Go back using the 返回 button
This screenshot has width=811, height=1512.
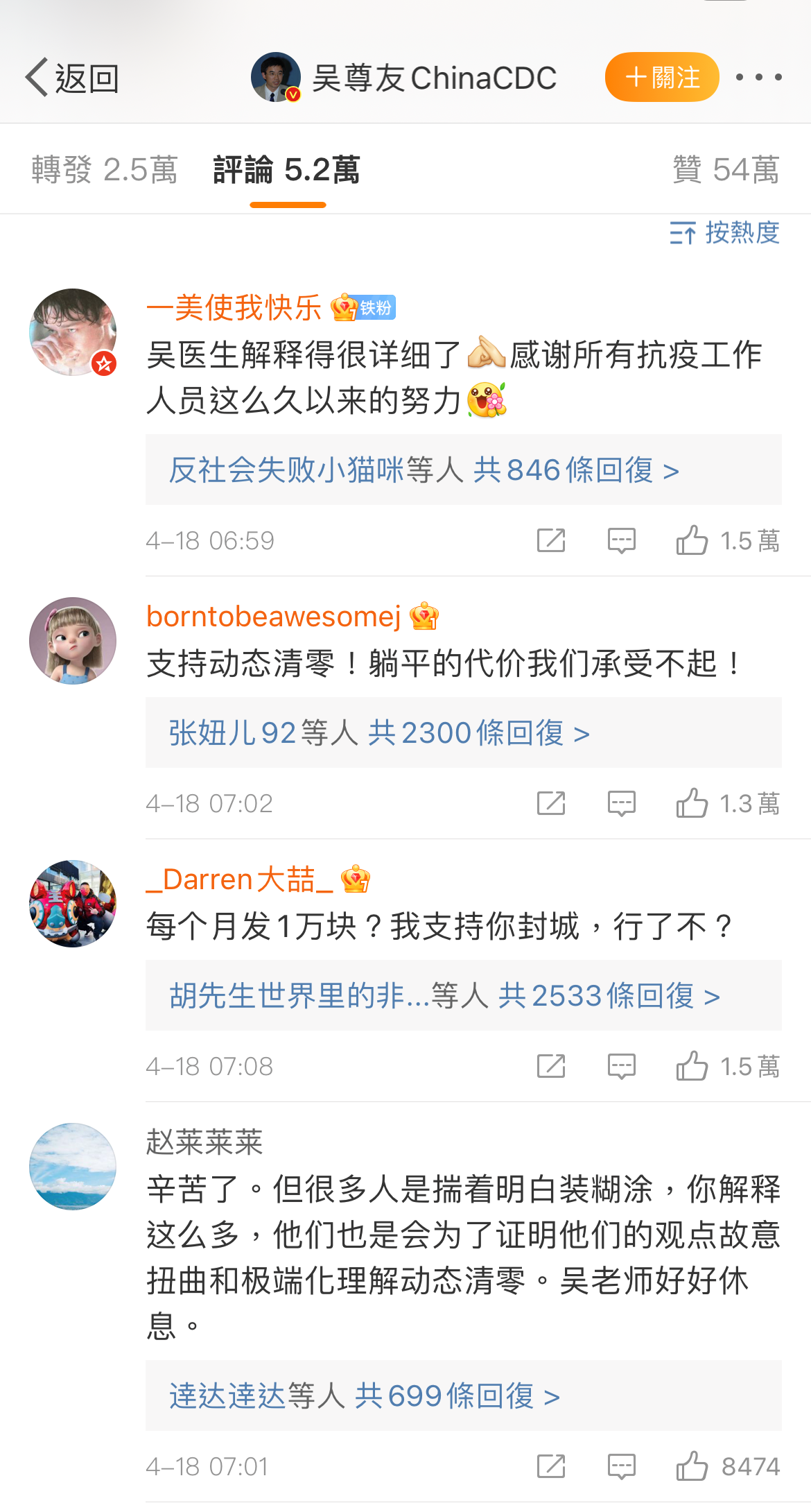pos(72,78)
